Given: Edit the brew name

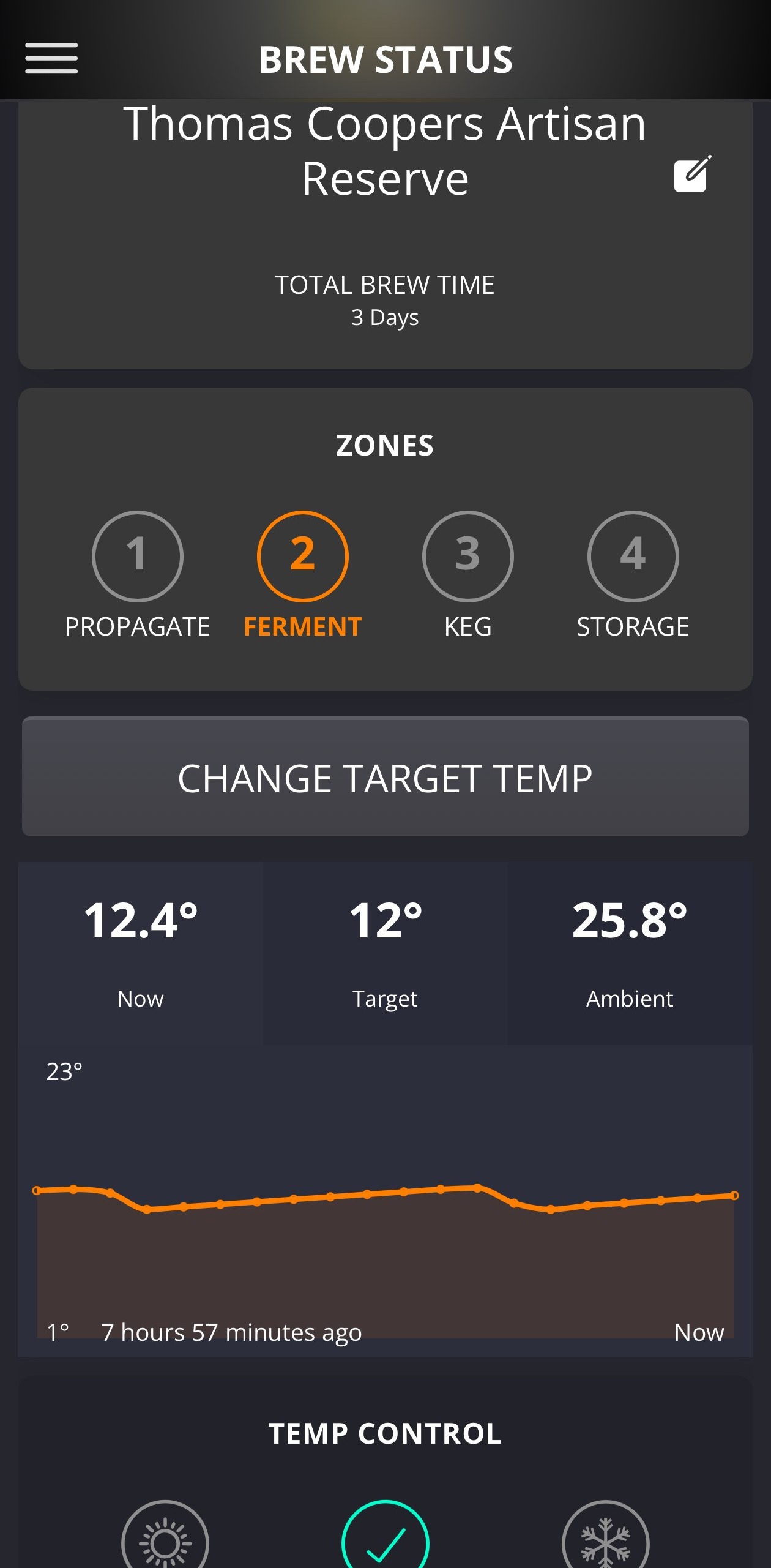Looking at the screenshot, I should 692,174.
